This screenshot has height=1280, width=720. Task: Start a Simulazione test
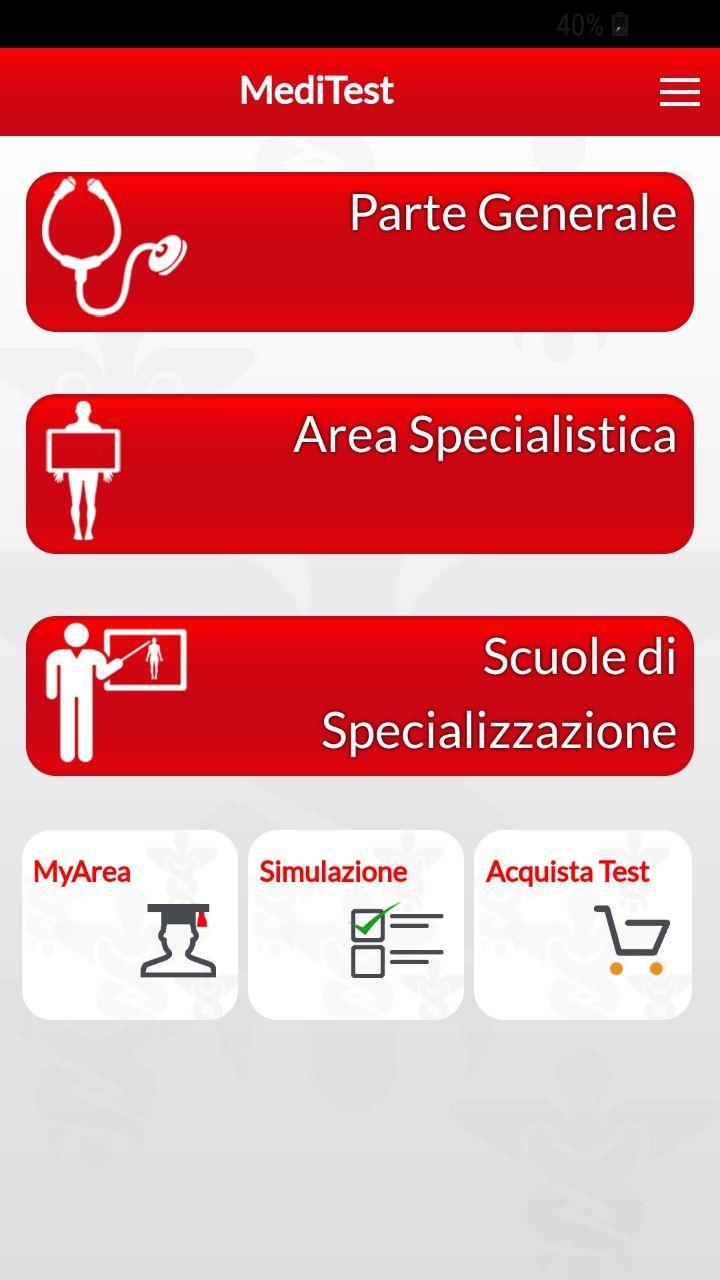coord(356,924)
